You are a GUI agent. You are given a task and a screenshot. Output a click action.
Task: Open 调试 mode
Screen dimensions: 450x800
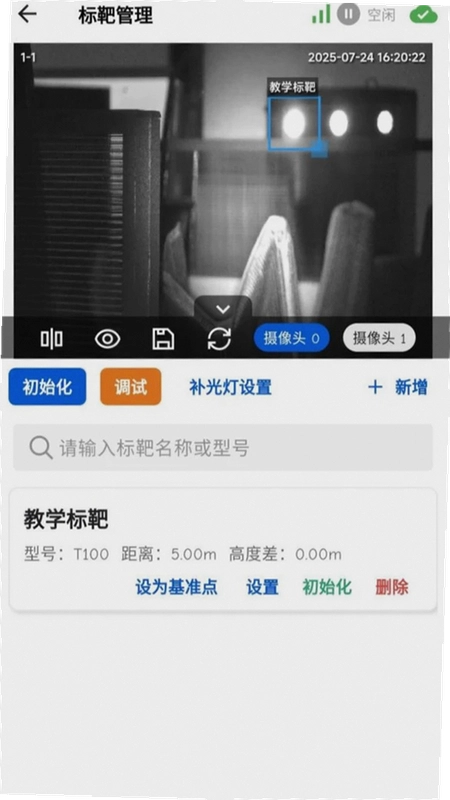pyautogui.click(x=131, y=387)
